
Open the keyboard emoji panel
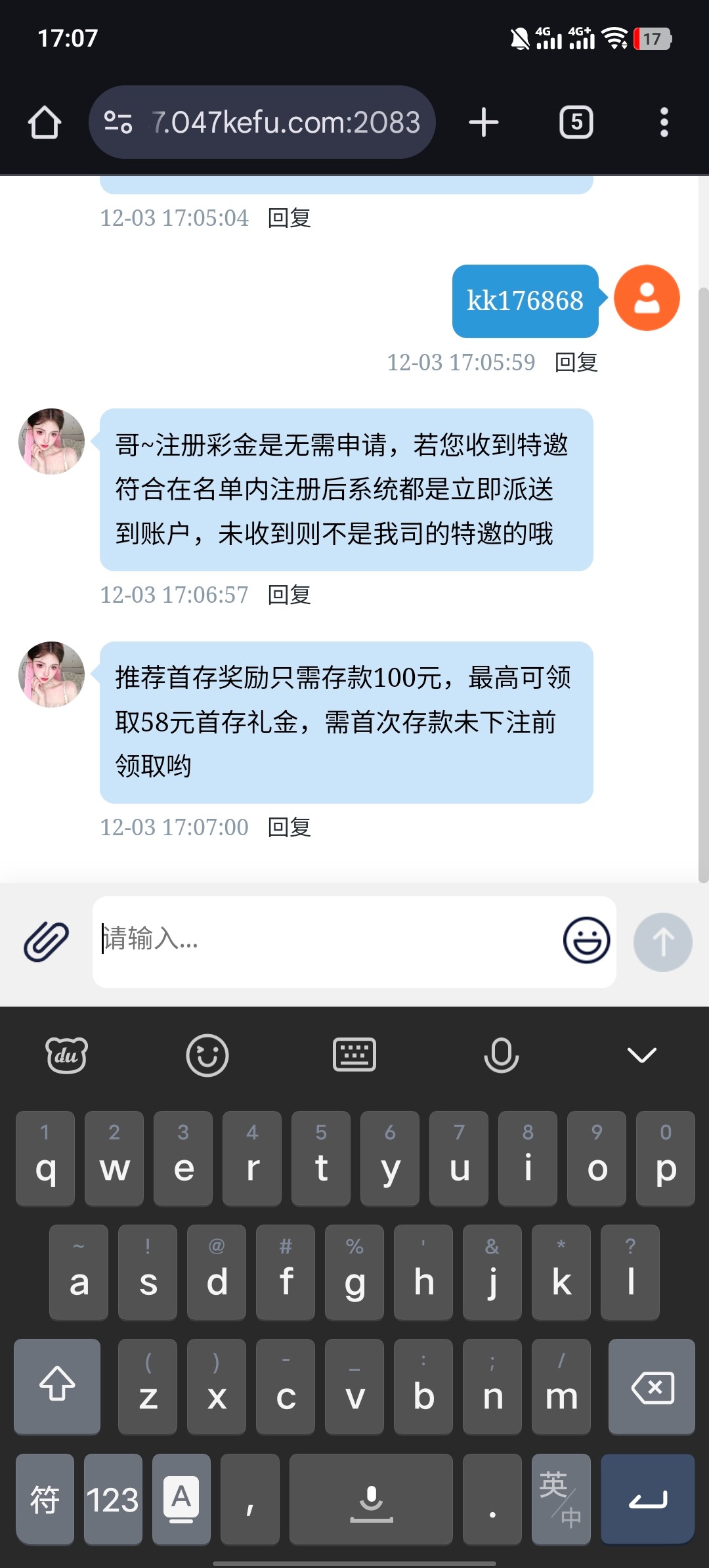click(x=207, y=1055)
